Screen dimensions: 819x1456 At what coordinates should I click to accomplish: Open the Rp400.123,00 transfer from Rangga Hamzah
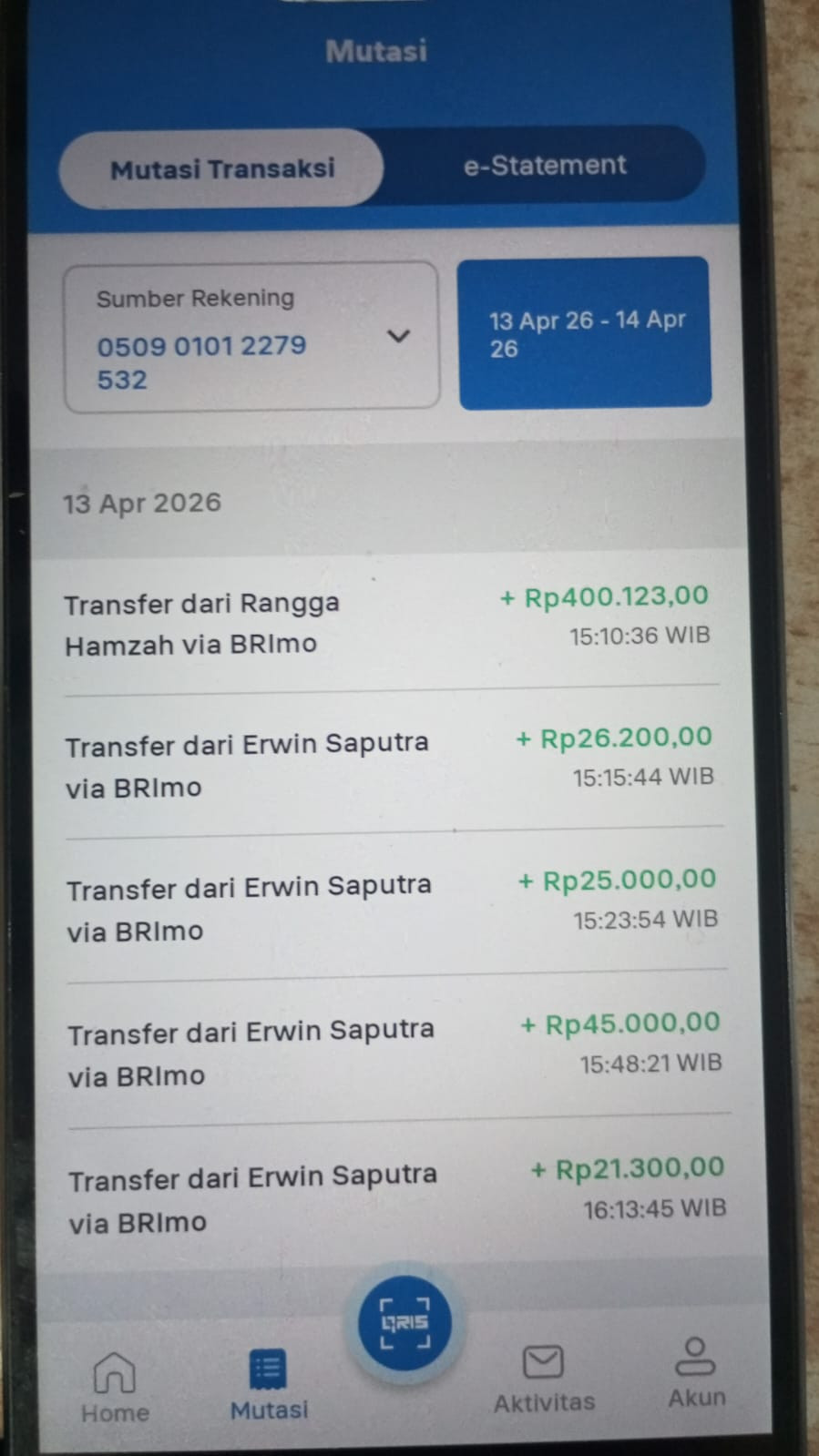pyautogui.click(x=387, y=622)
